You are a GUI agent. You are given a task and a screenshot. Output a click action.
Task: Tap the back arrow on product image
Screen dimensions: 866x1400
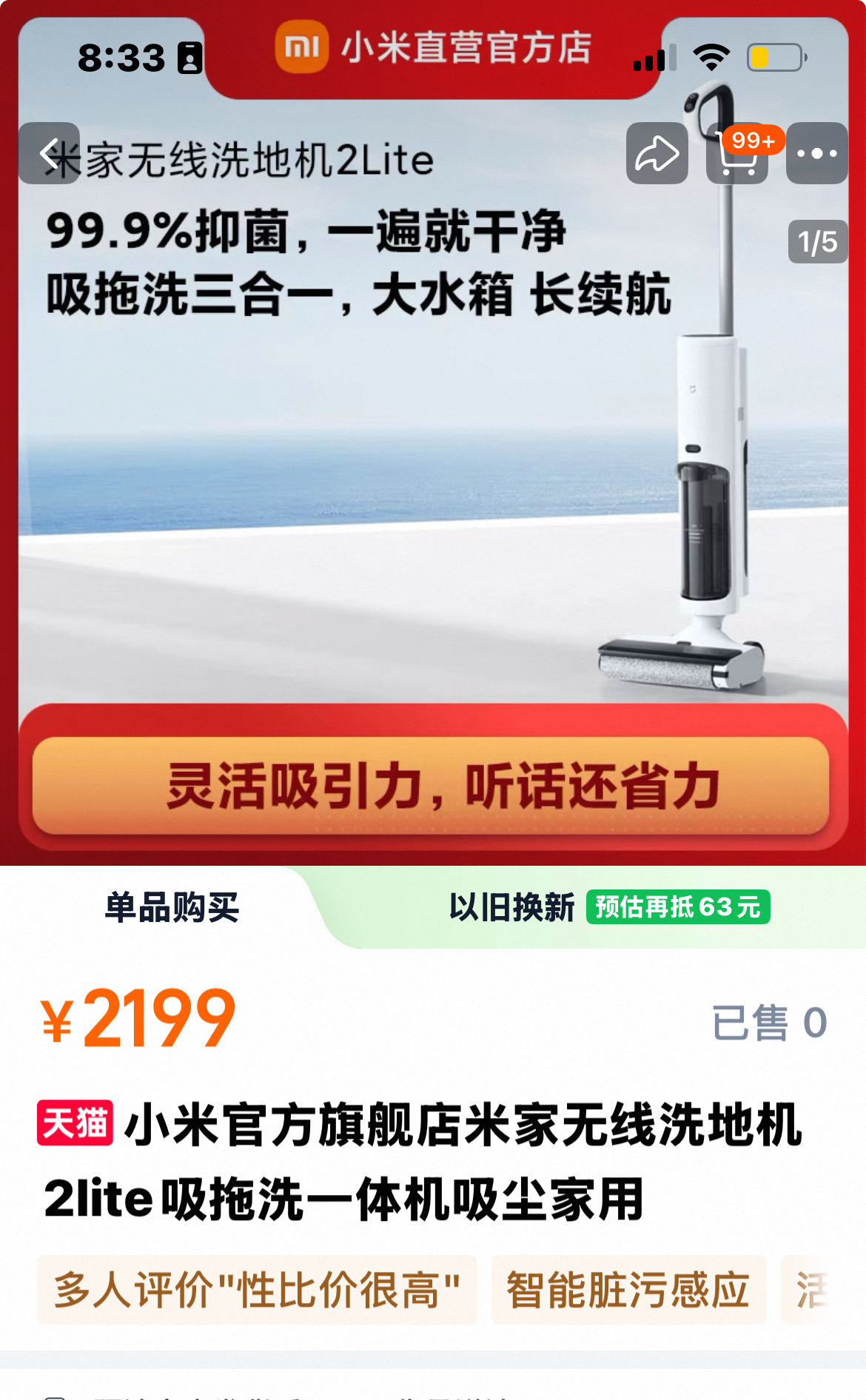pos(50,155)
